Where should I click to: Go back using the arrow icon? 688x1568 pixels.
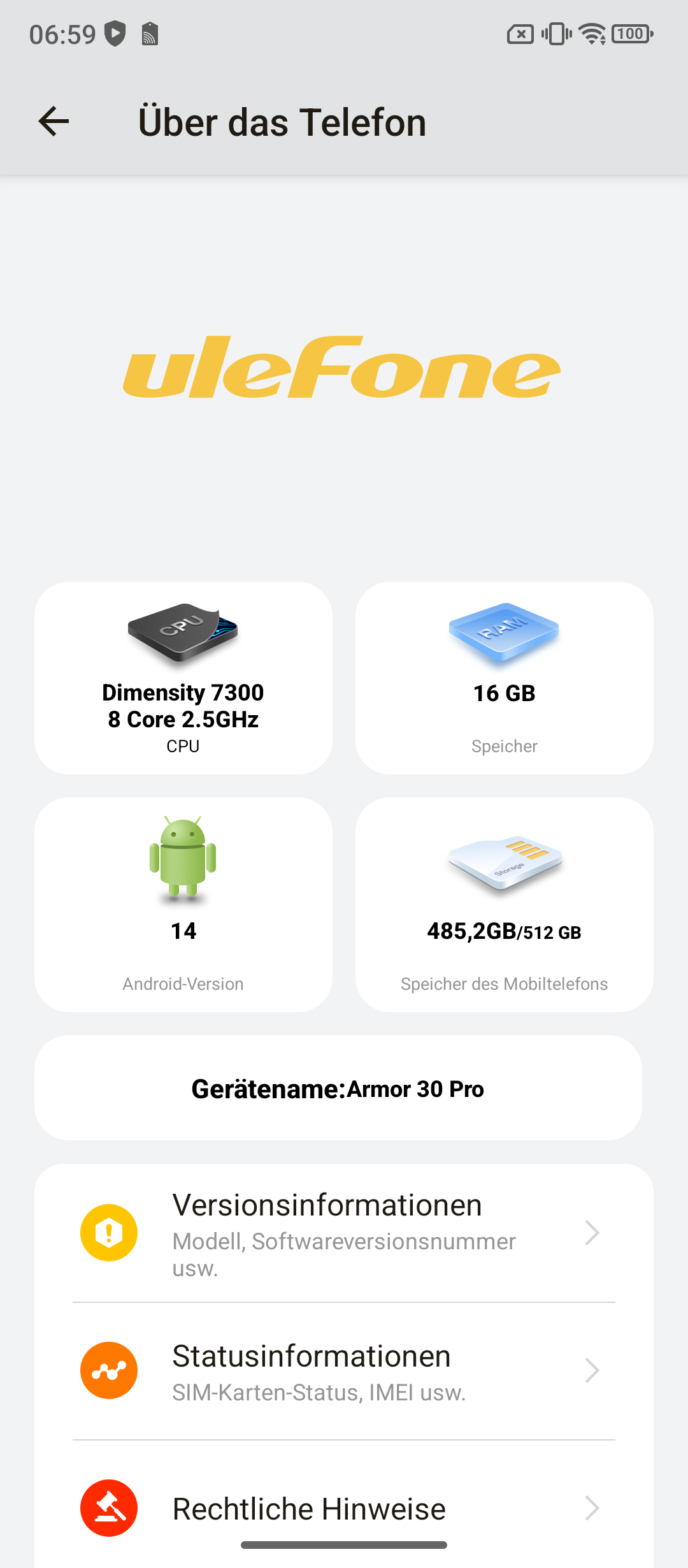pyautogui.click(x=54, y=121)
